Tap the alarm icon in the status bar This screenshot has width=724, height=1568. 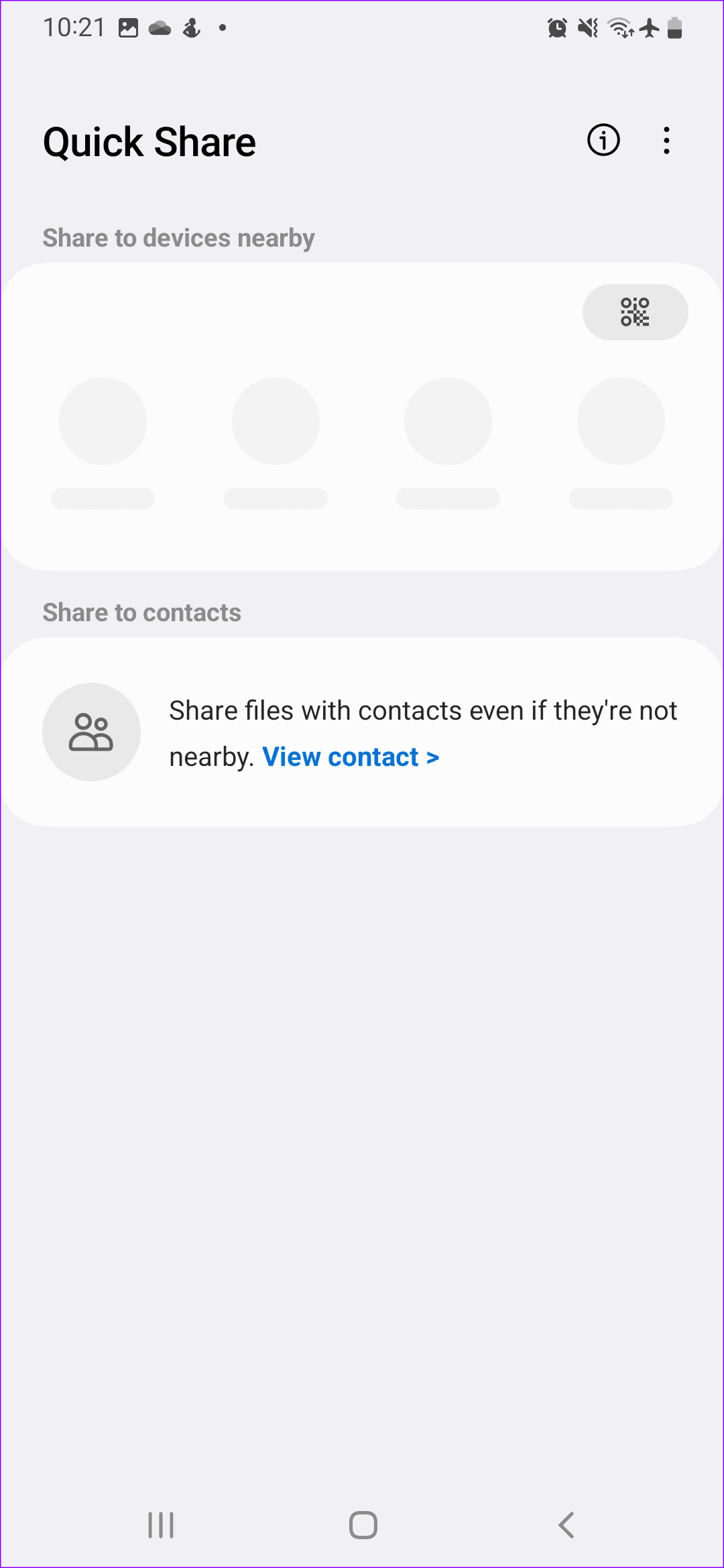(556, 27)
